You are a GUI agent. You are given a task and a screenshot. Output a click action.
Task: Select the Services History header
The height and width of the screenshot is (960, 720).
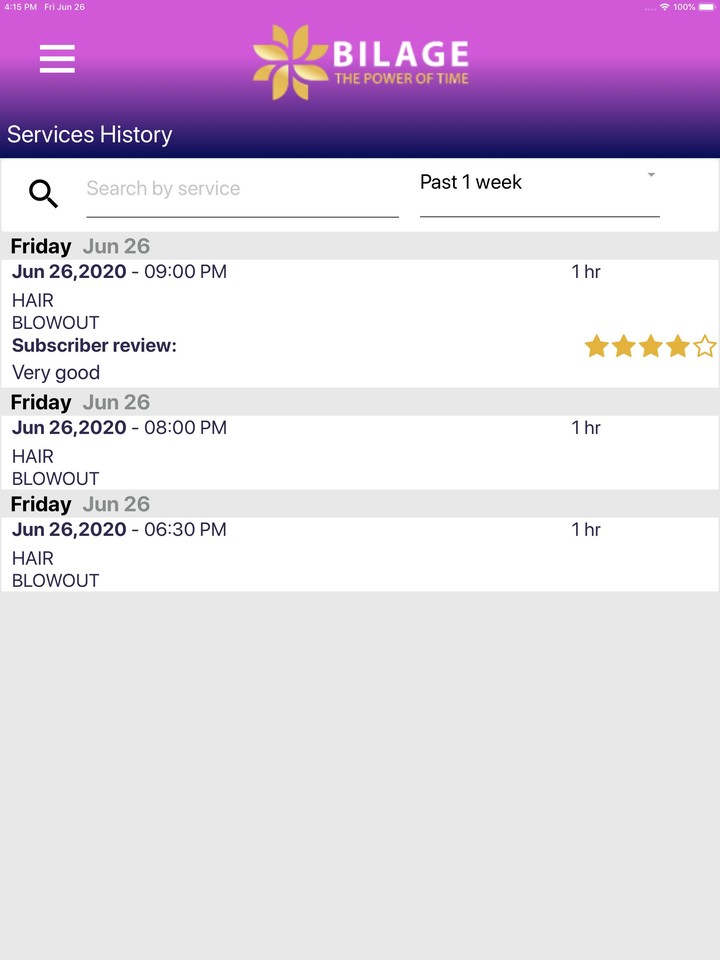tap(90, 134)
